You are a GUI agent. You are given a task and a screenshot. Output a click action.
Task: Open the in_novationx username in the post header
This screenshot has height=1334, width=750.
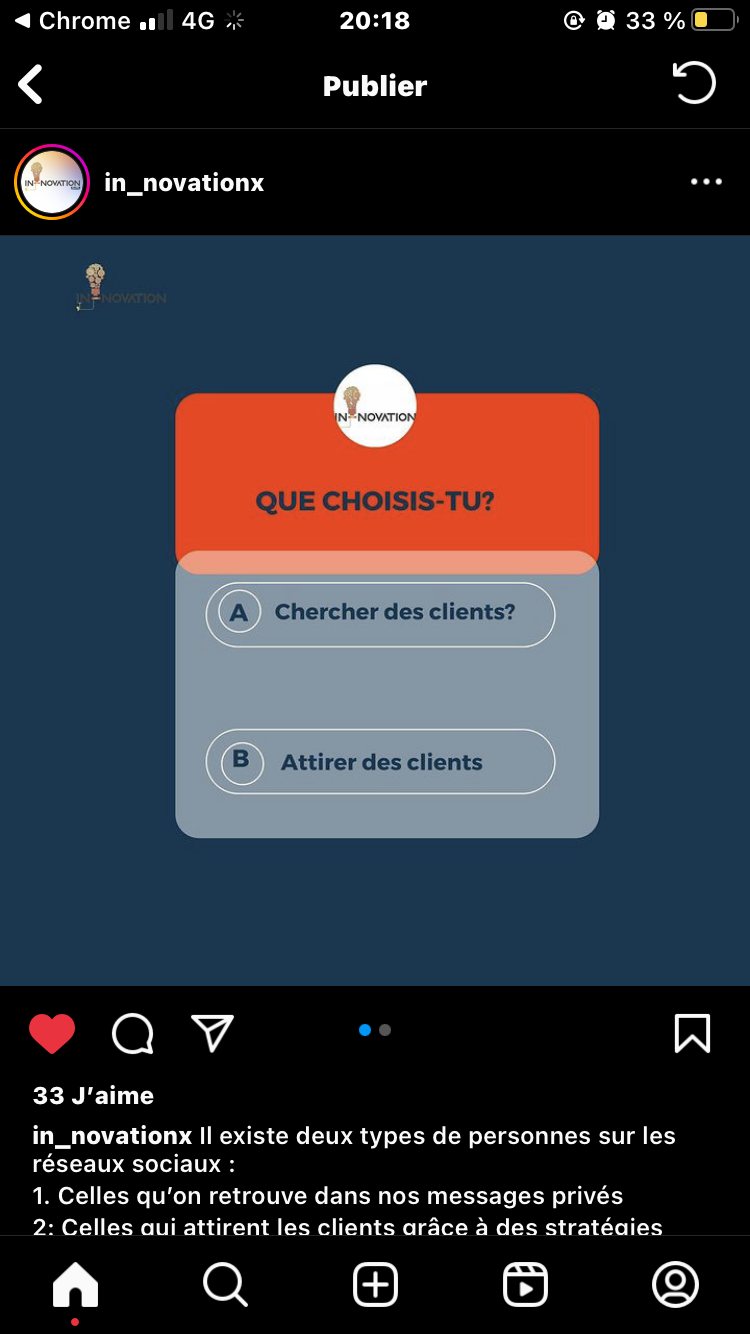184,183
